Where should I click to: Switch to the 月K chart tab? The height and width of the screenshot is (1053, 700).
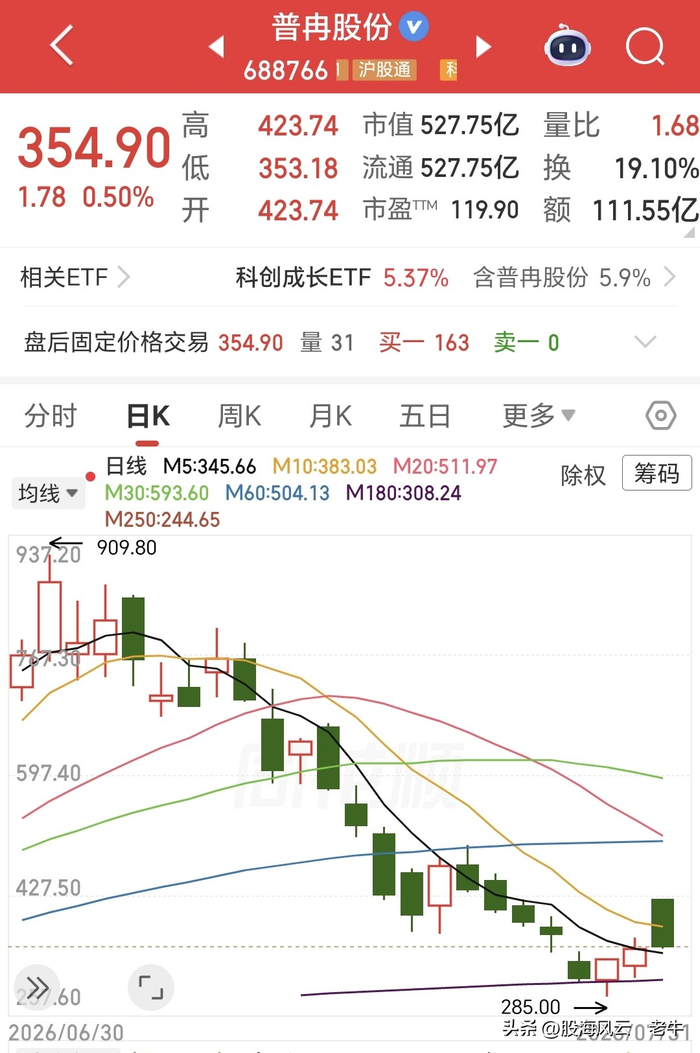330,416
